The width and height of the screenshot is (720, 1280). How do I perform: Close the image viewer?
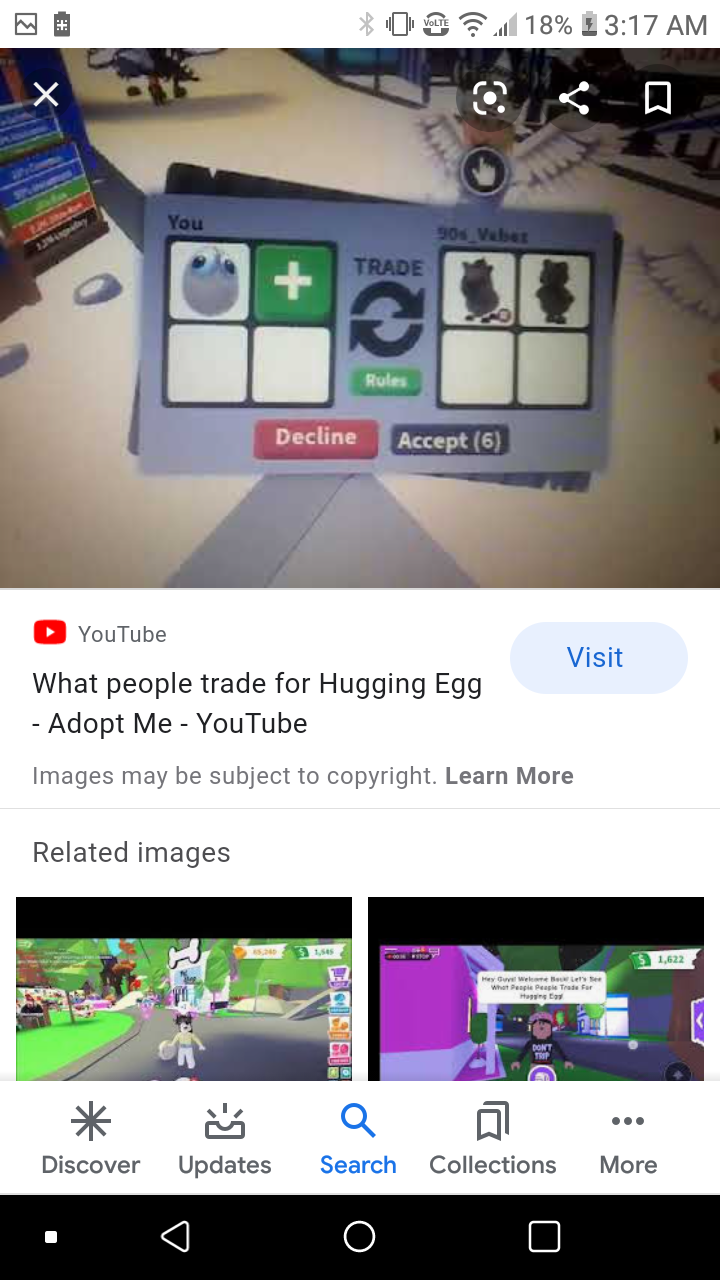coord(46,95)
